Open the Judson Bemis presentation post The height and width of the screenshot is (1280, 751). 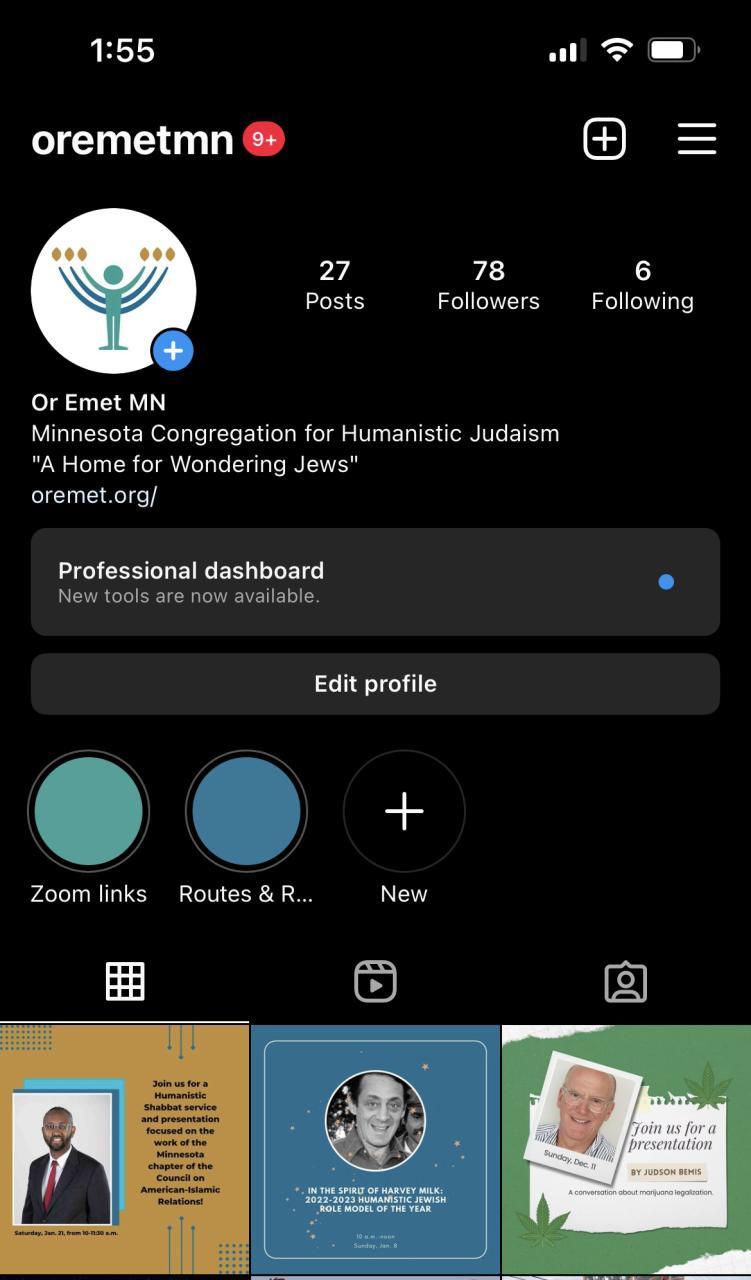coord(626,1150)
